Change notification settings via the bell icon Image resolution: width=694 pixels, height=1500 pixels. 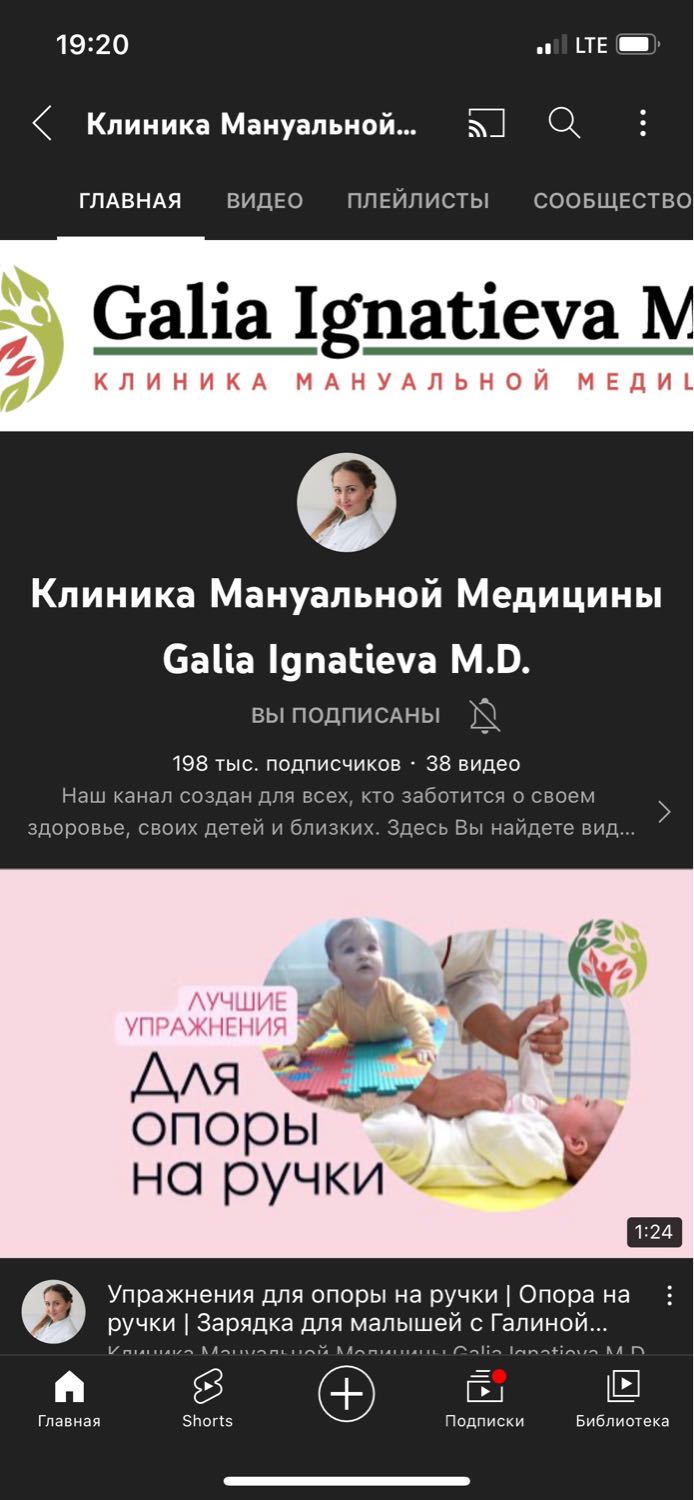pos(485,715)
